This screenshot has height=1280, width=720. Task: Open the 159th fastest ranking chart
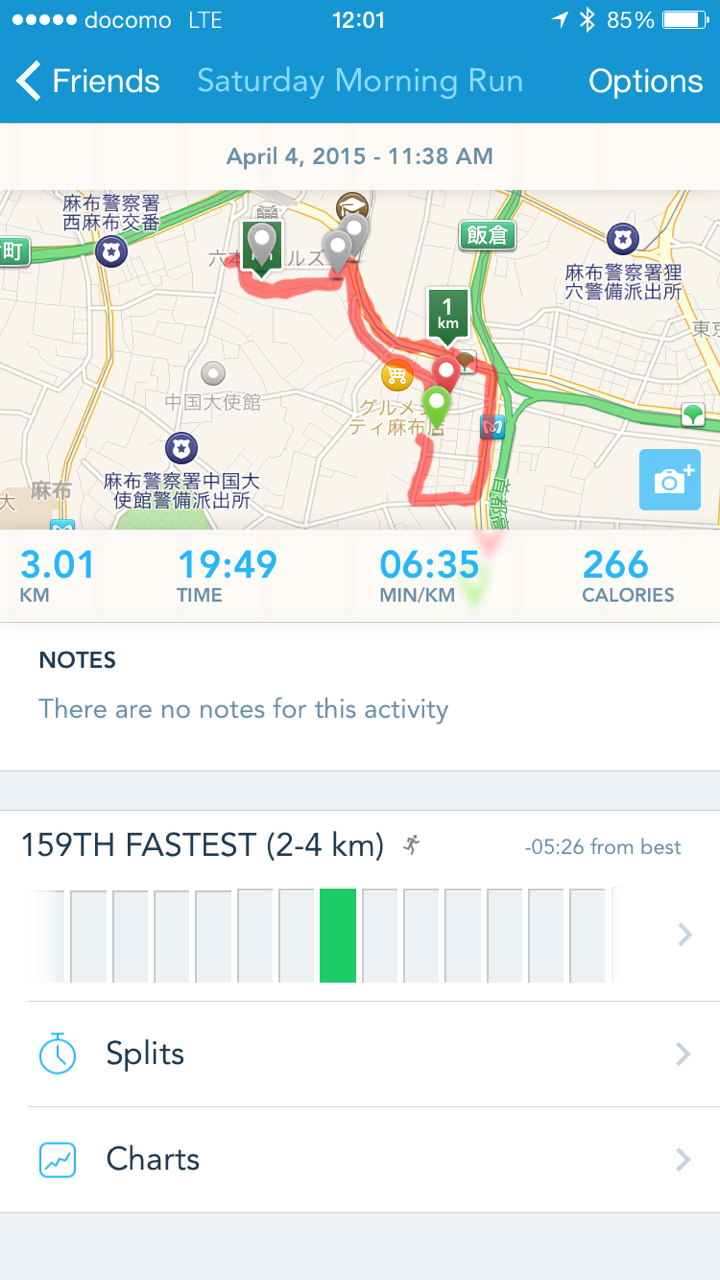360,934
